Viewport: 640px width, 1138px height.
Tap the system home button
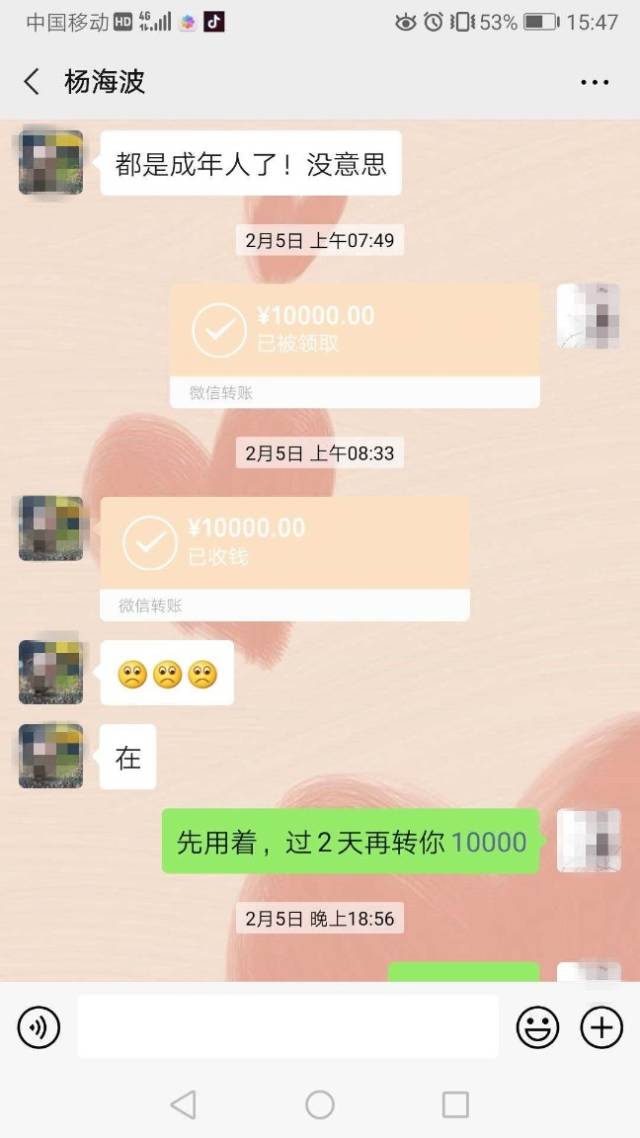coord(320,1104)
